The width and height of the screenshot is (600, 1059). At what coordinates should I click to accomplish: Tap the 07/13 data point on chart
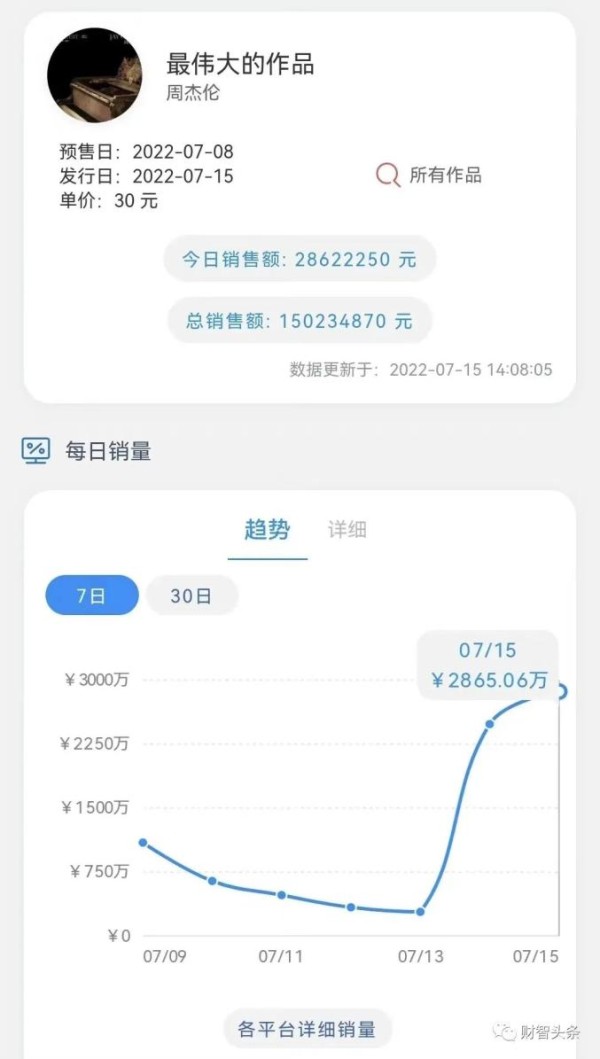point(420,911)
